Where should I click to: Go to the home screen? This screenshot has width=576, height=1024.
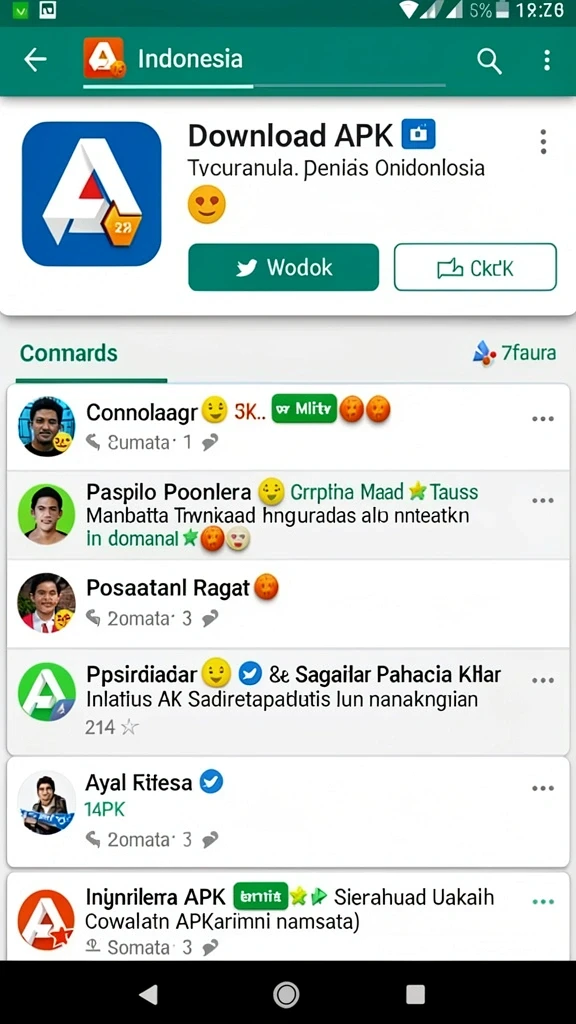(x=286, y=995)
